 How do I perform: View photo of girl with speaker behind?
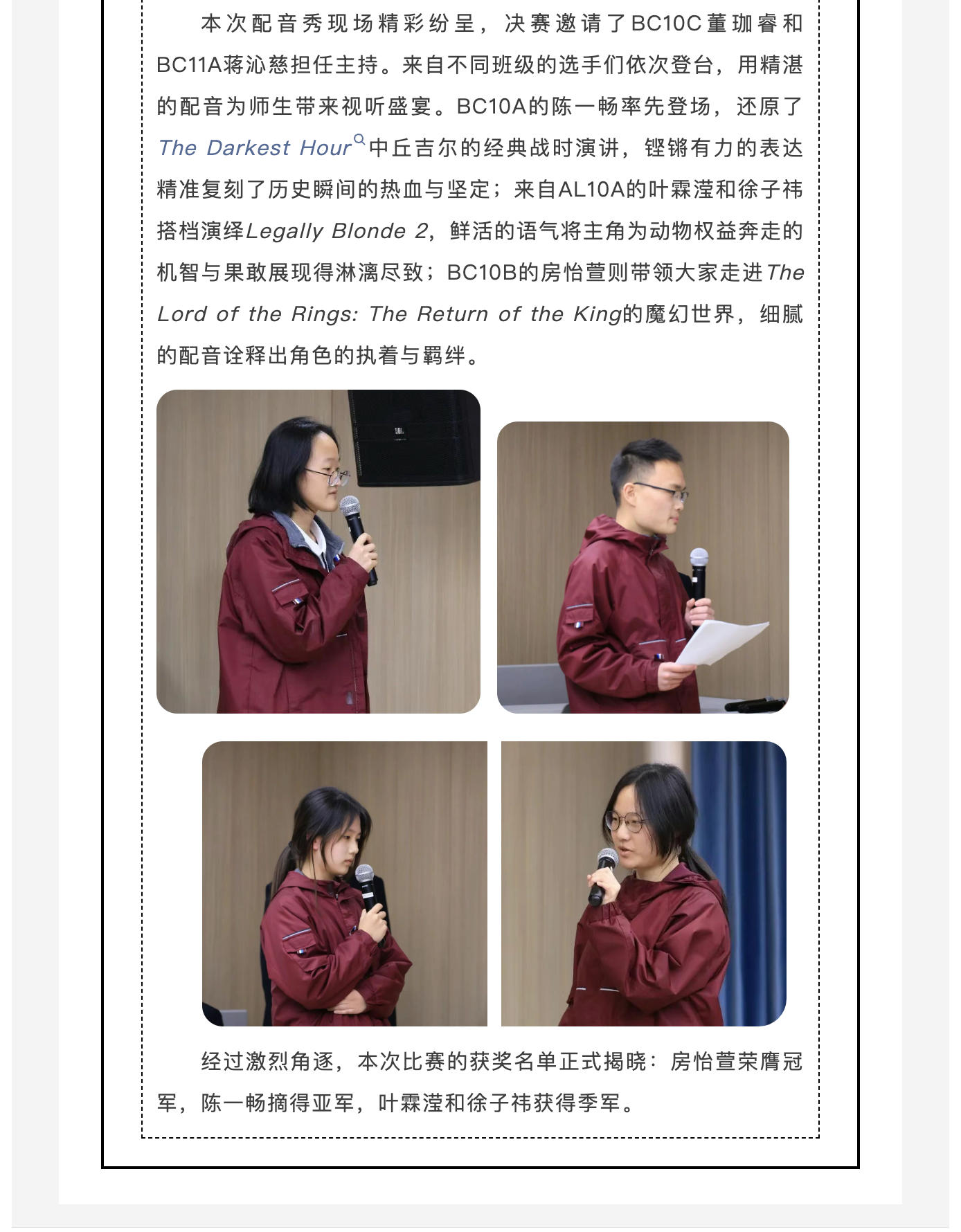coord(318,551)
